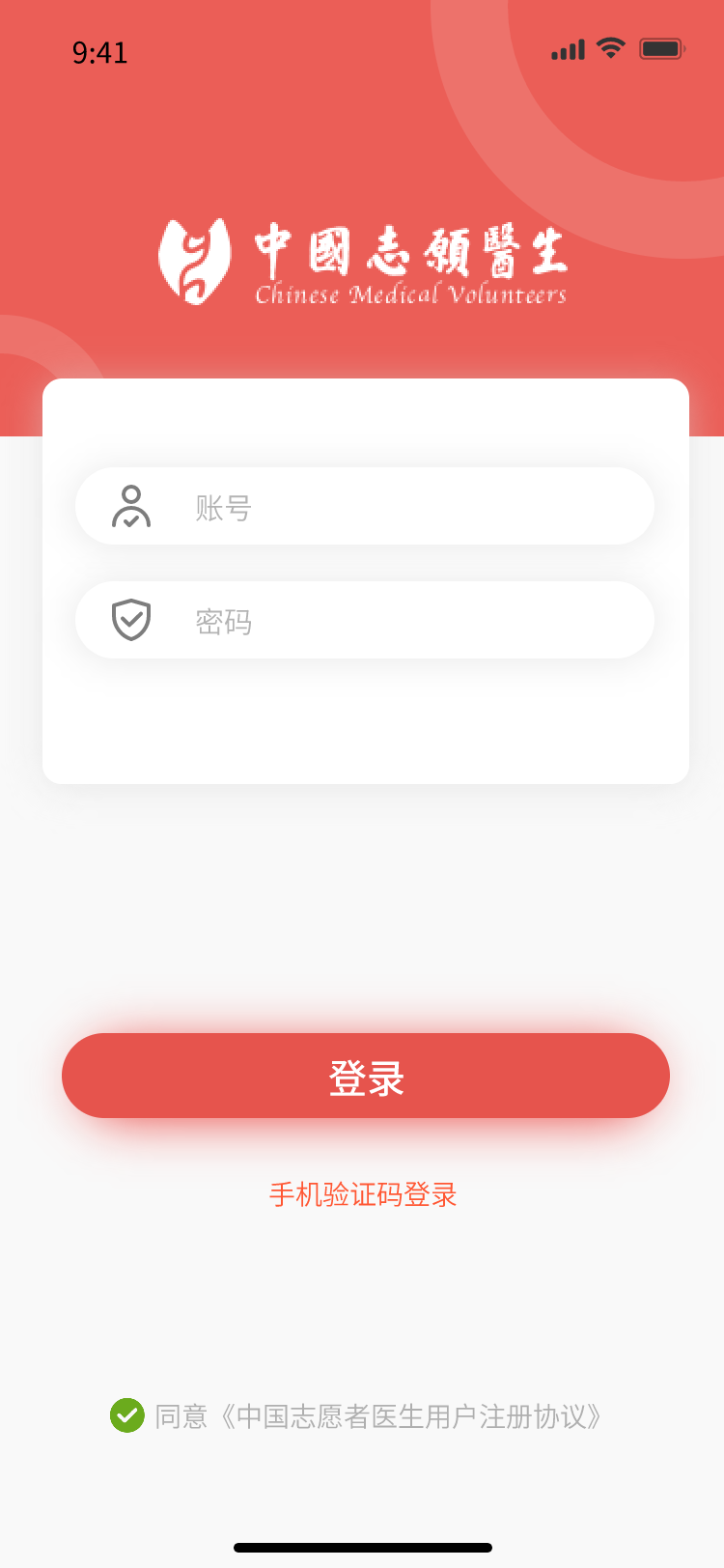This screenshot has width=724, height=1568.
Task: Switch to 手机验证码登录 SMS code login
Action: [363, 1194]
